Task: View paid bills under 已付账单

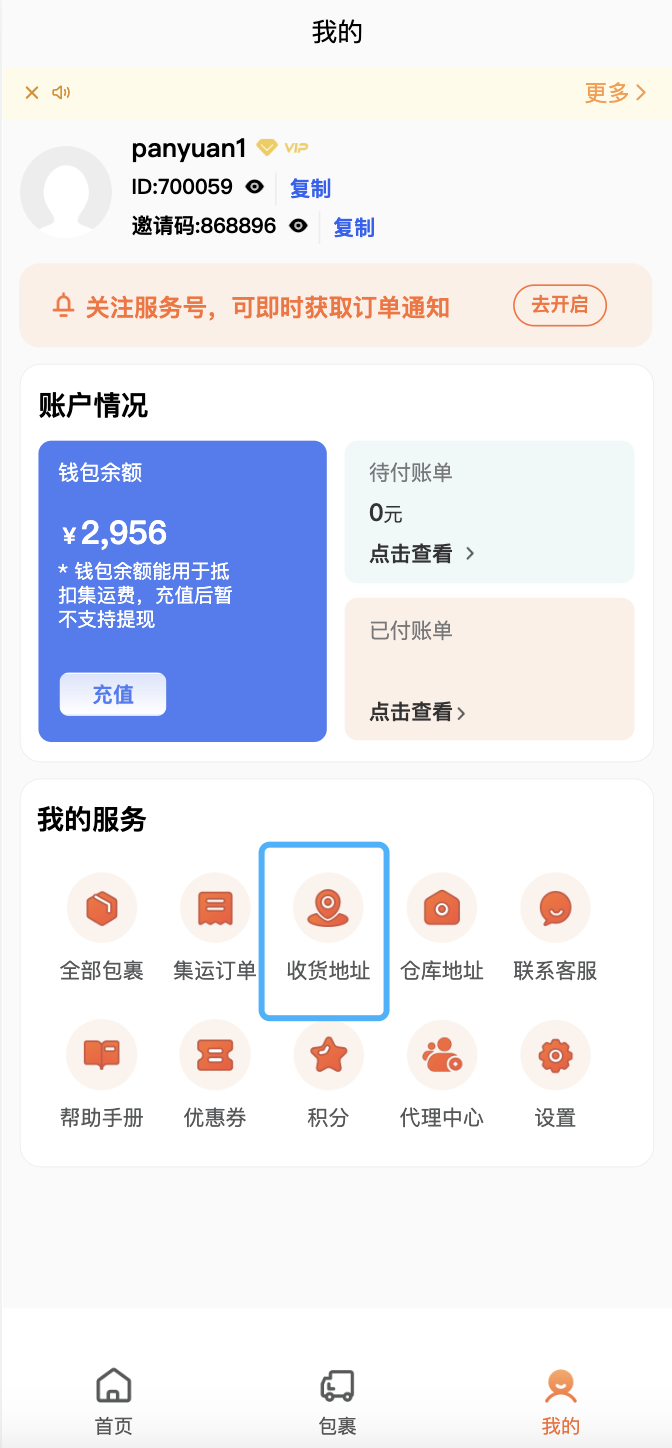Action: pos(417,712)
